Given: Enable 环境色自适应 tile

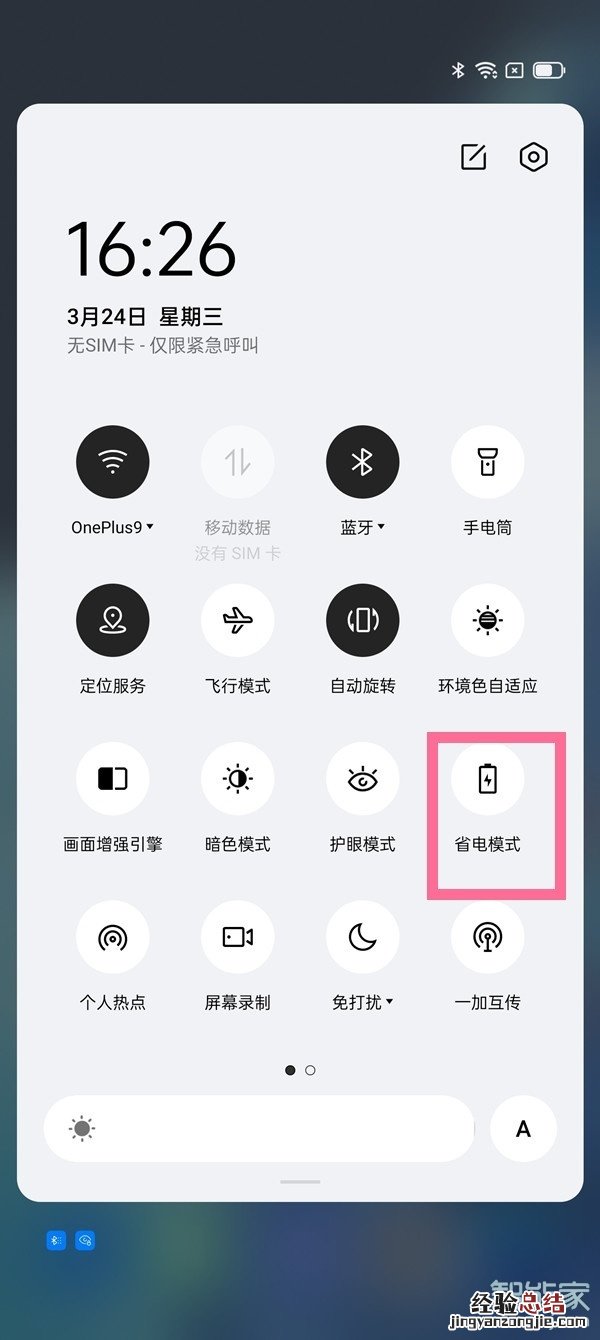Looking at the screenshot, I should pos(487,620).
